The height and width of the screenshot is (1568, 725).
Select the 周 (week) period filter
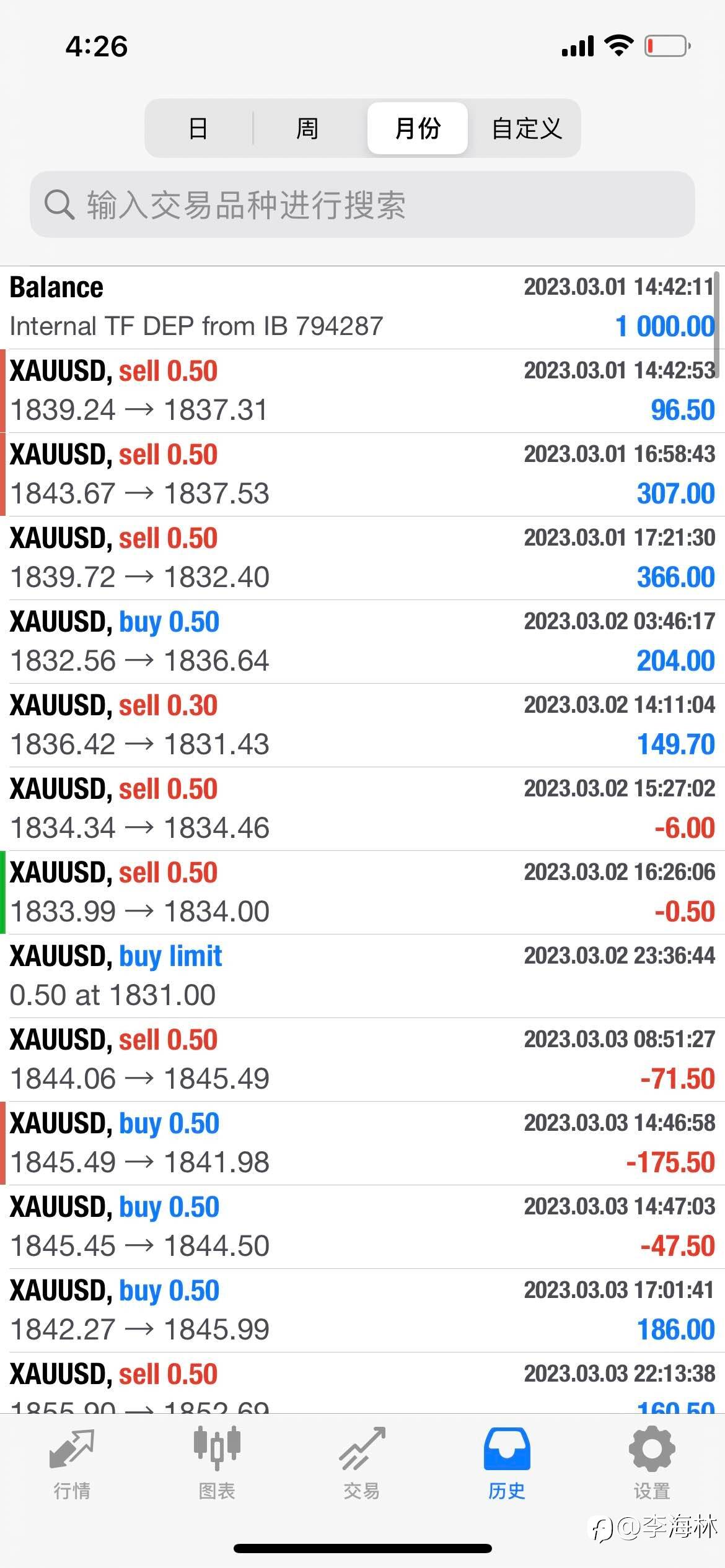pyautogui.click(x=308, y=128)
